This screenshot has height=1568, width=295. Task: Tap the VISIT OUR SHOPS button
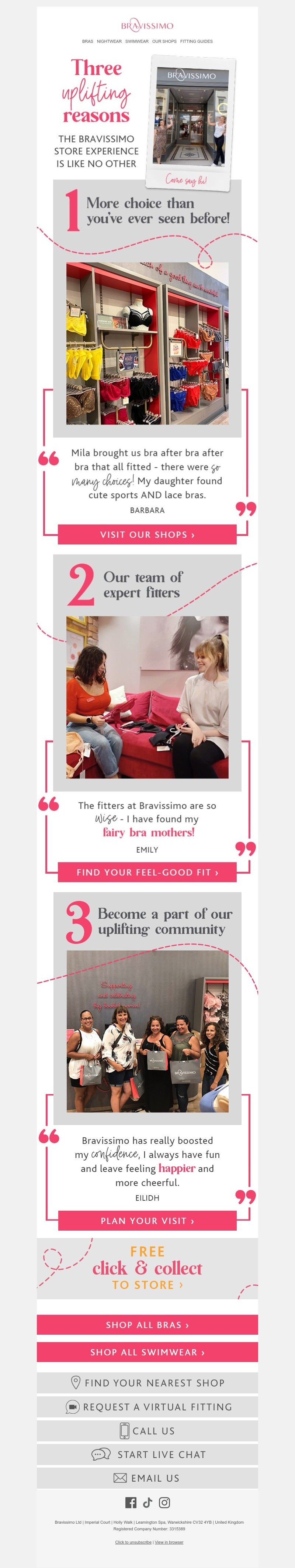pyautogui.click(x=147, y=534)
